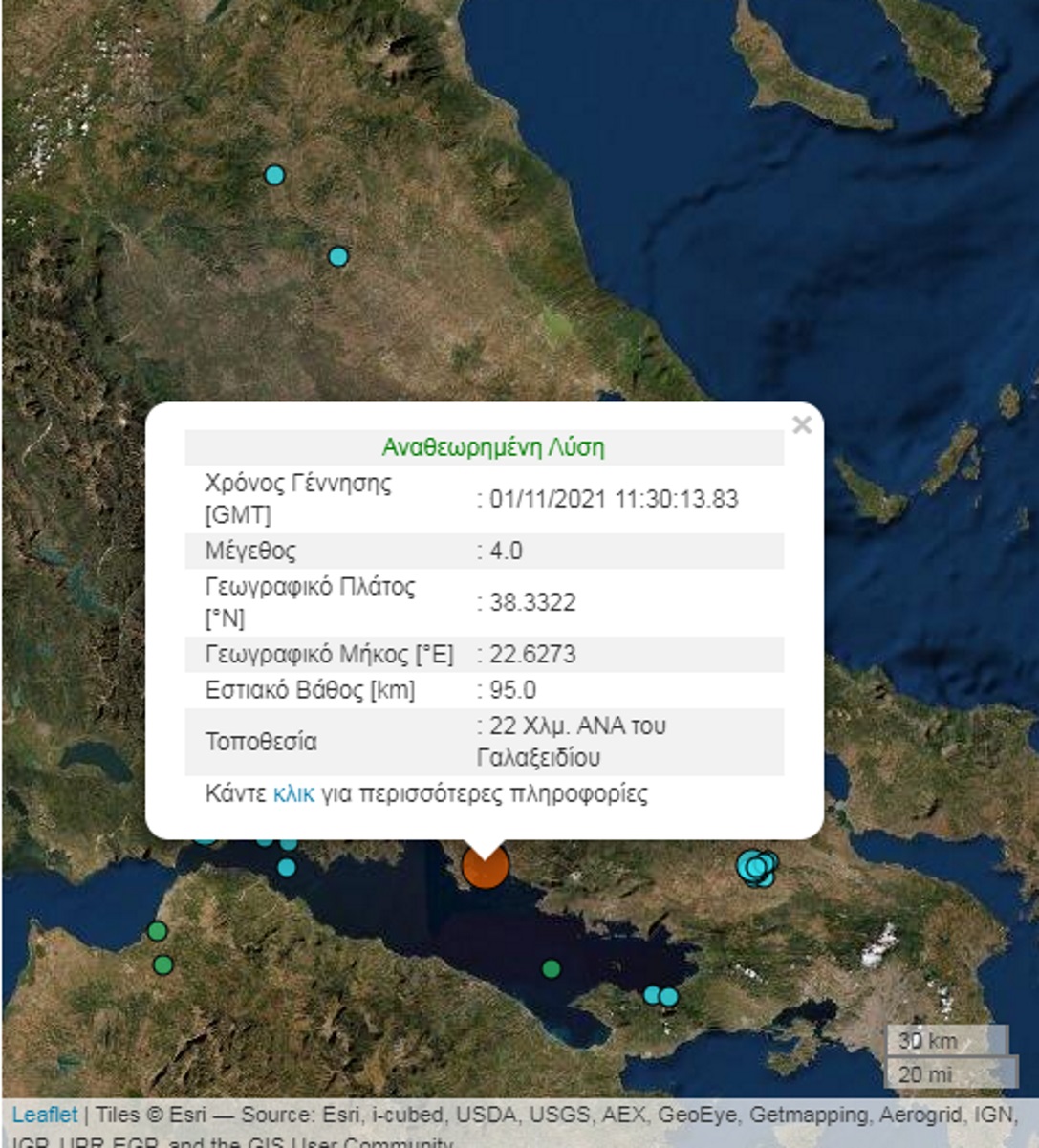
Task: Open the κλικ link for more information
Action: pos(293,793)
